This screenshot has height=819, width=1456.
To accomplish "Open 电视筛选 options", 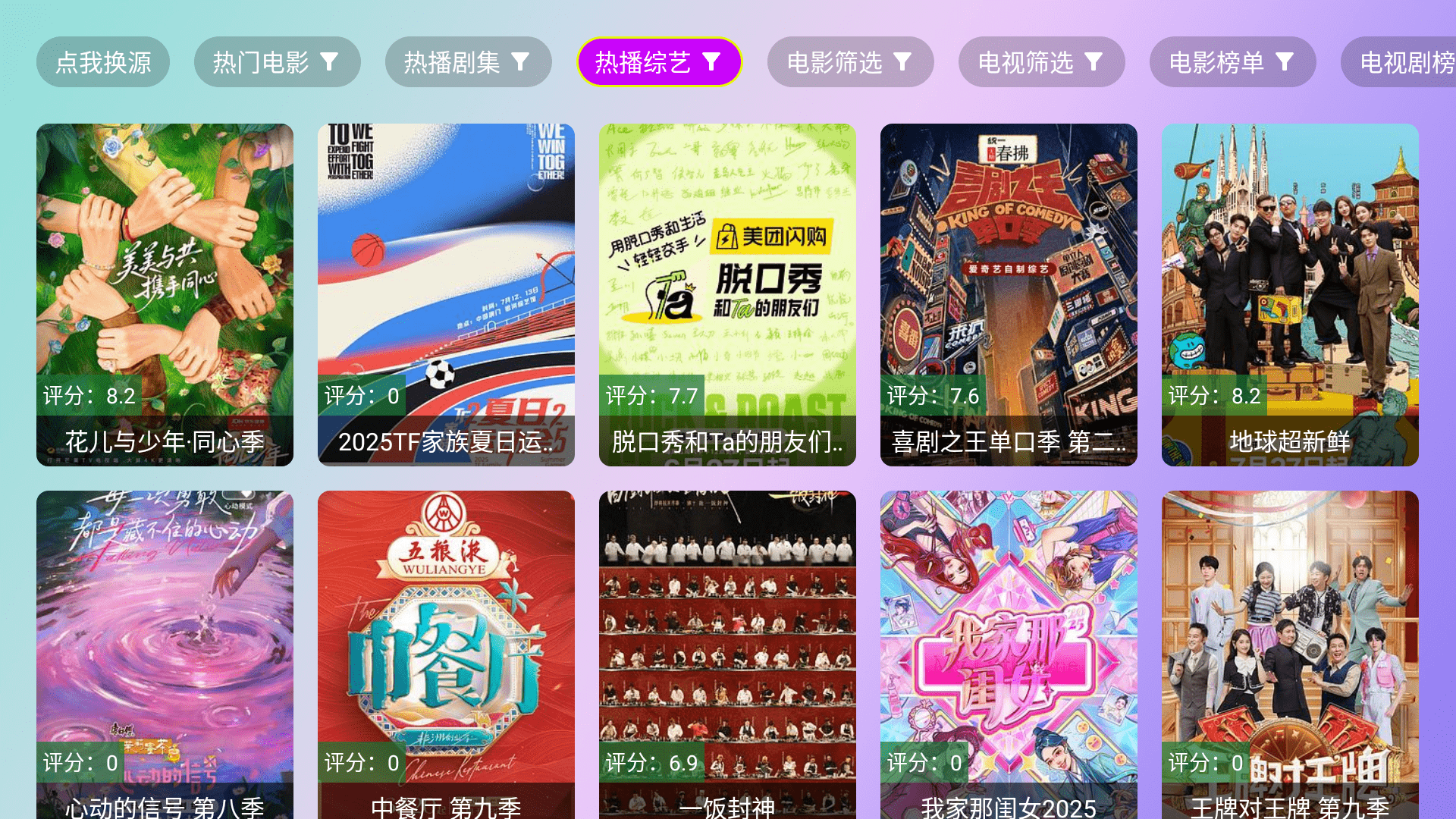I will (x=1041, y=62).
